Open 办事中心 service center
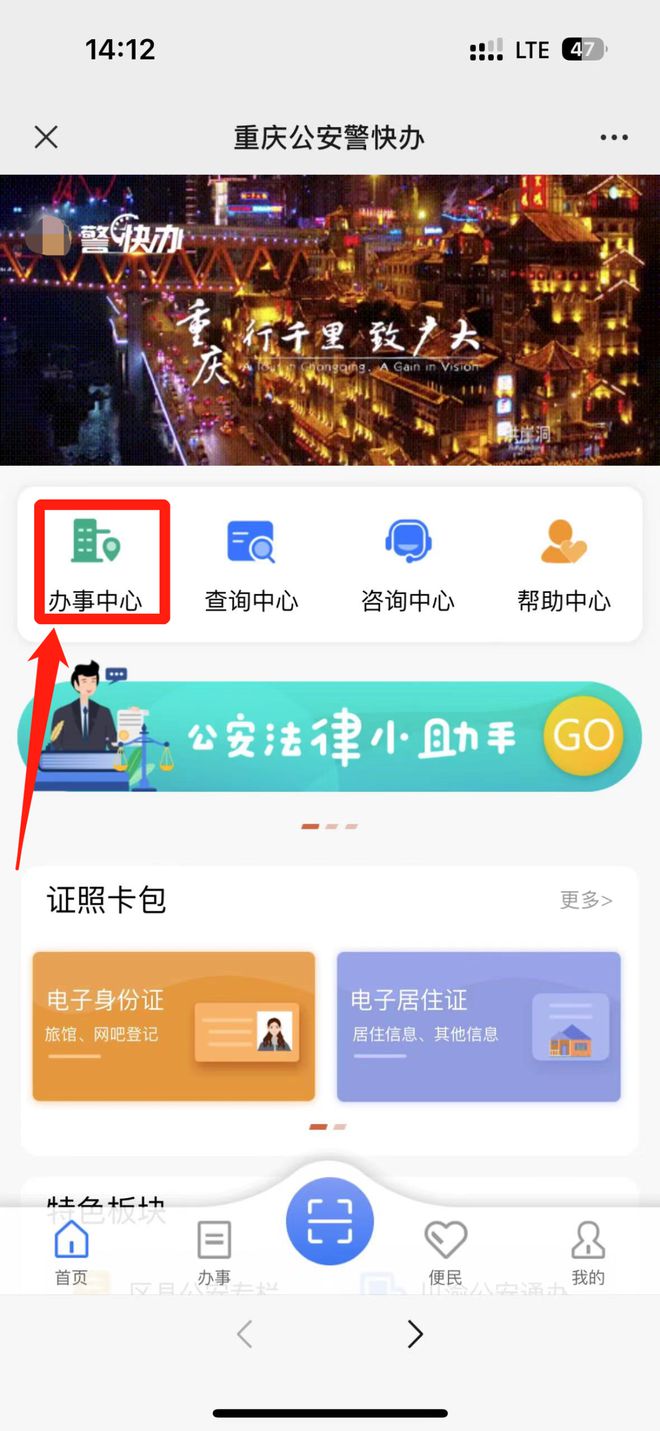Image resolution: width=660 pixels, height=1431 pixels. (95, 562)
